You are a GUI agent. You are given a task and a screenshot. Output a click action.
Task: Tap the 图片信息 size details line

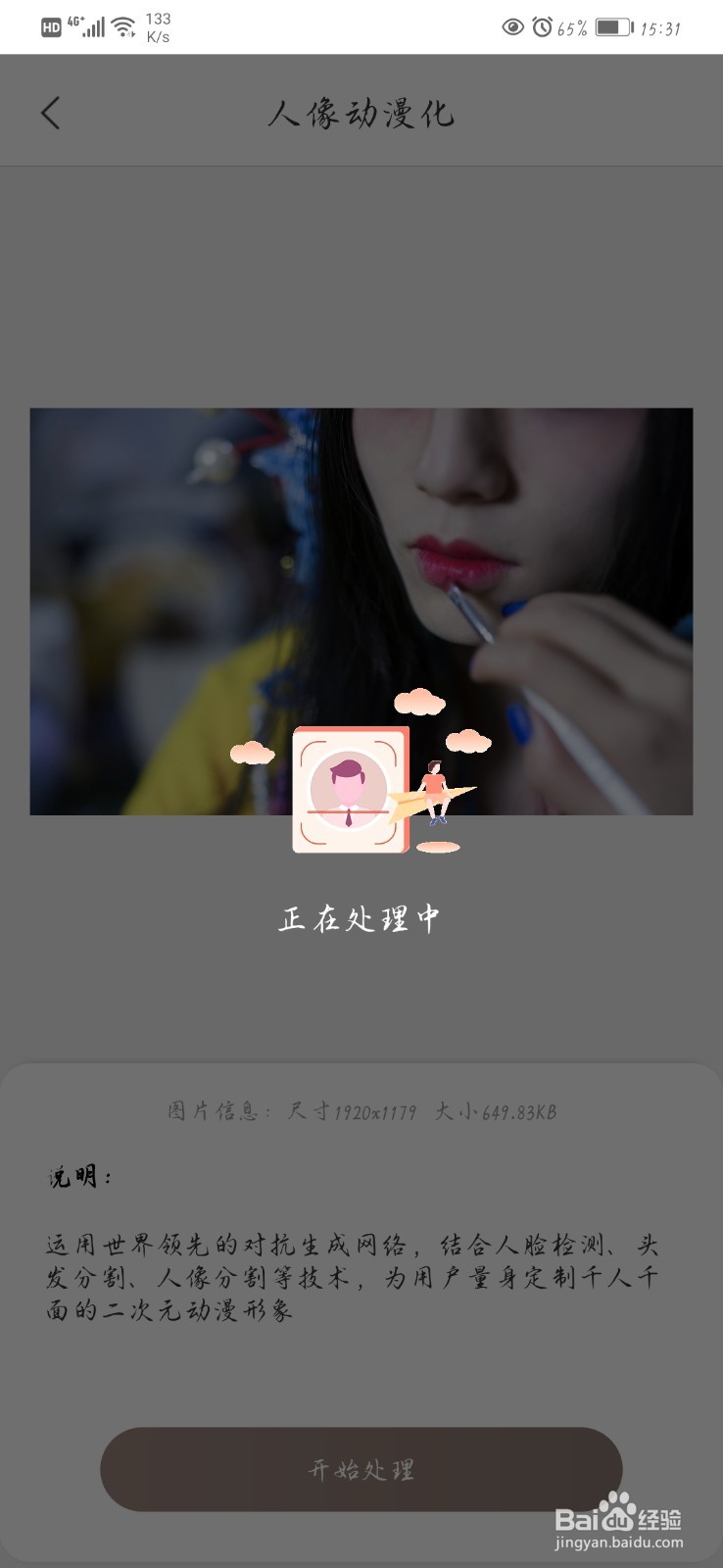(361, 1111)
